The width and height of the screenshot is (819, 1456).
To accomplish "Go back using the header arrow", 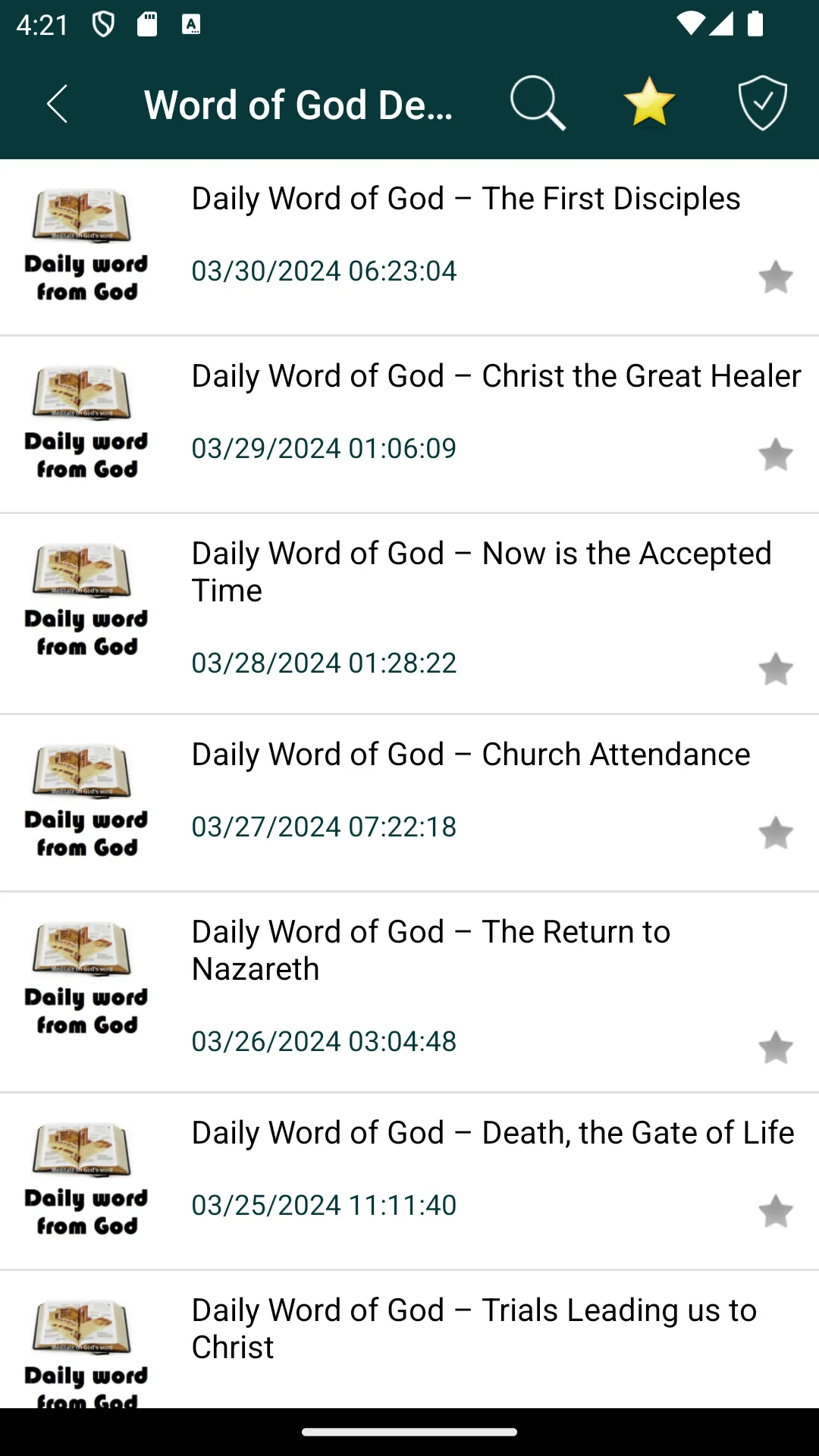I will [58, 104].
